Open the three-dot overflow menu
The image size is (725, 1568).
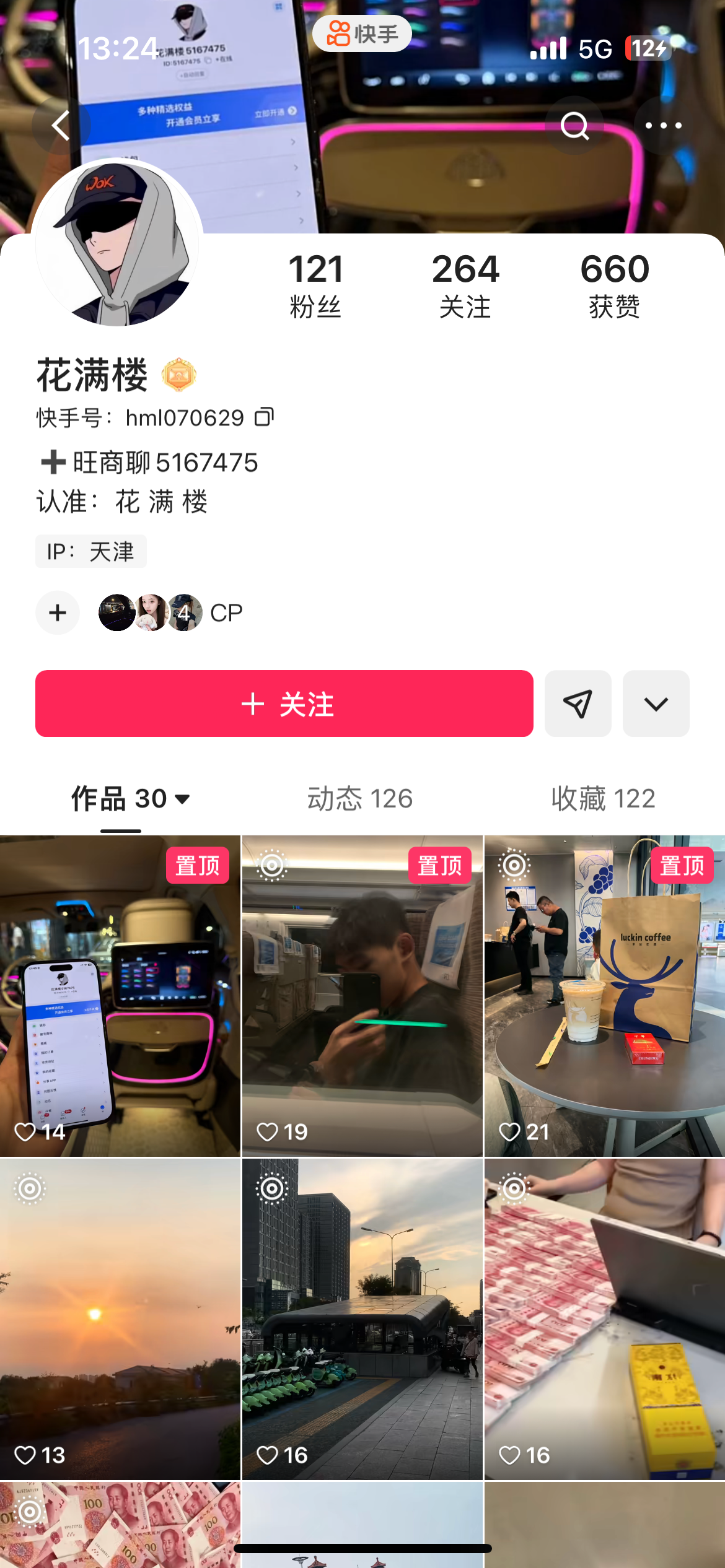pyautogui.click(x=663, y=126)
